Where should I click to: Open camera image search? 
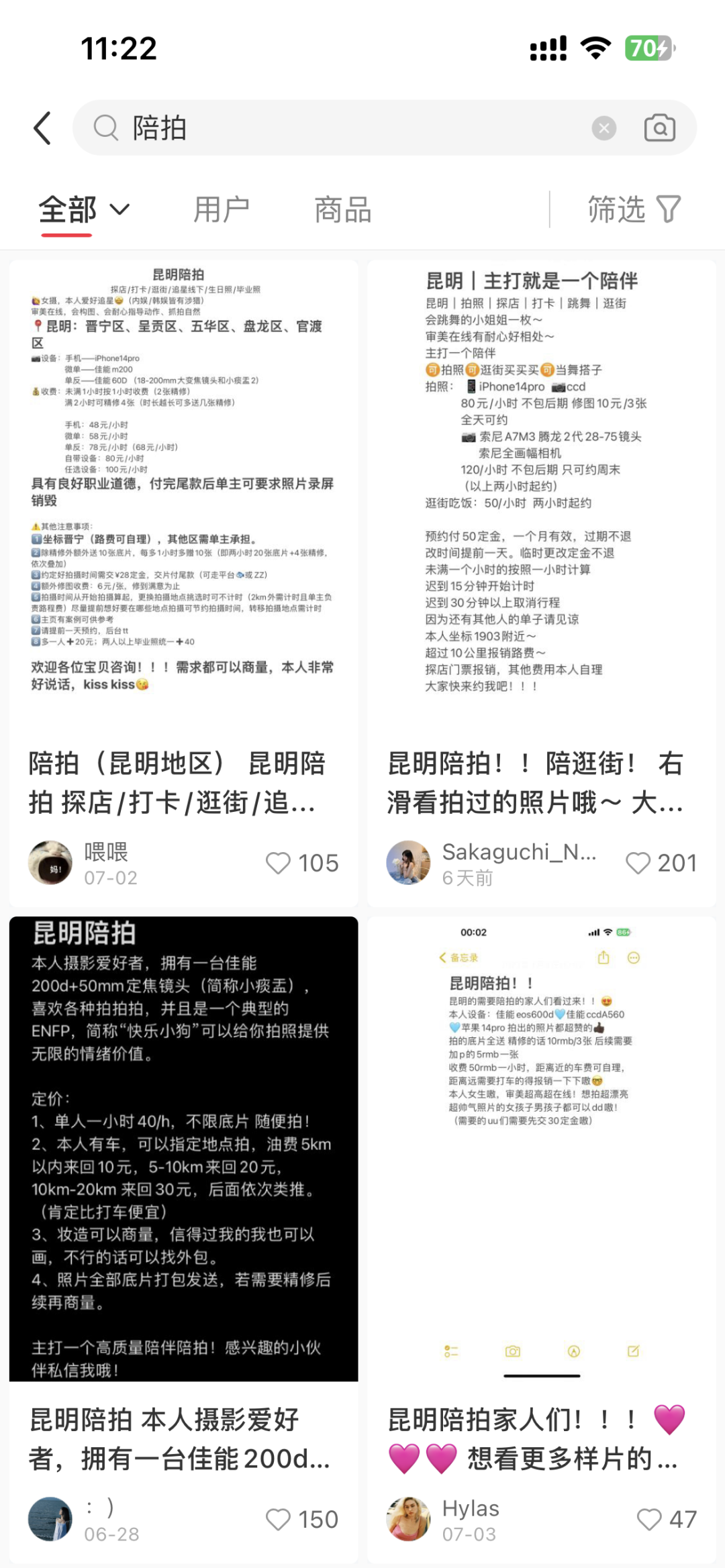click(659, 127)
